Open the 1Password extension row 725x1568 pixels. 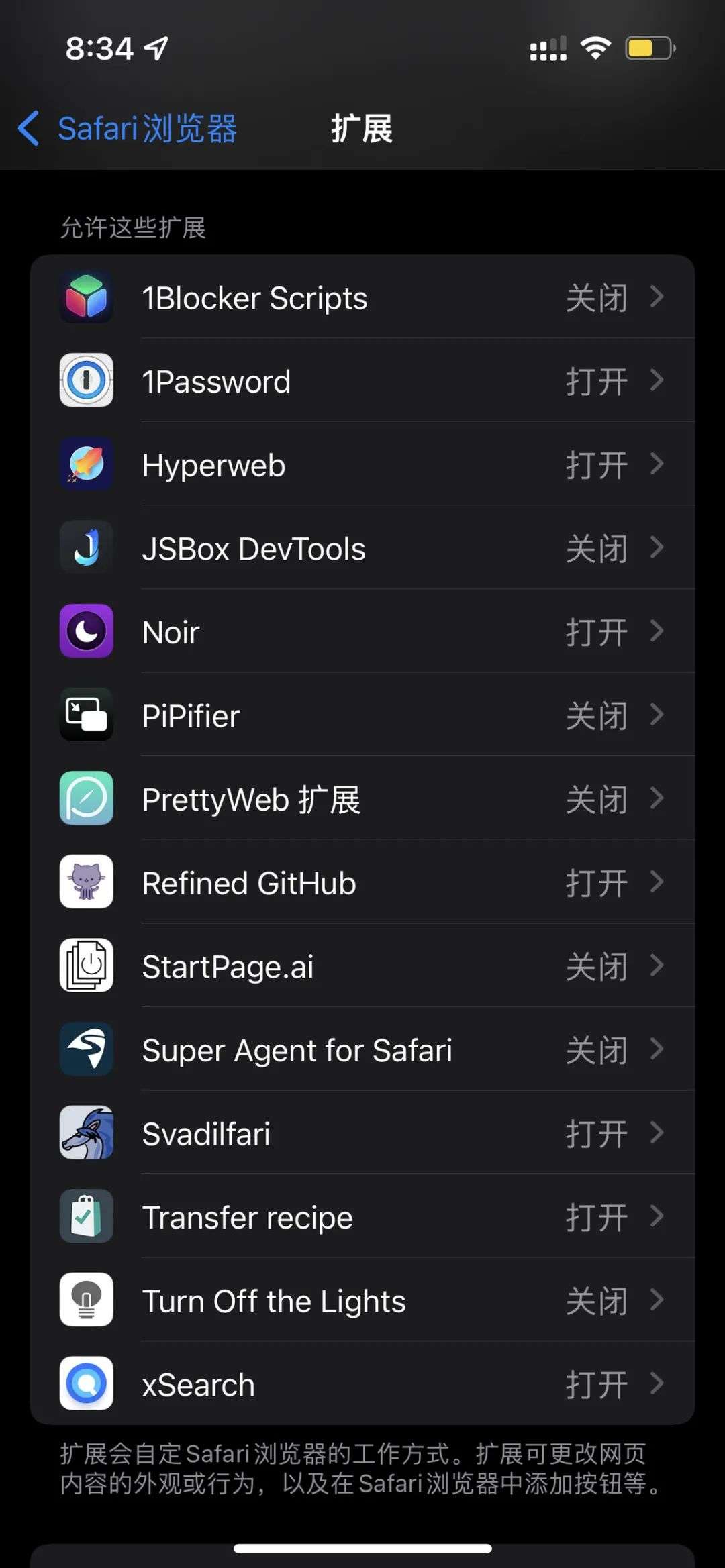click(362, 381)
